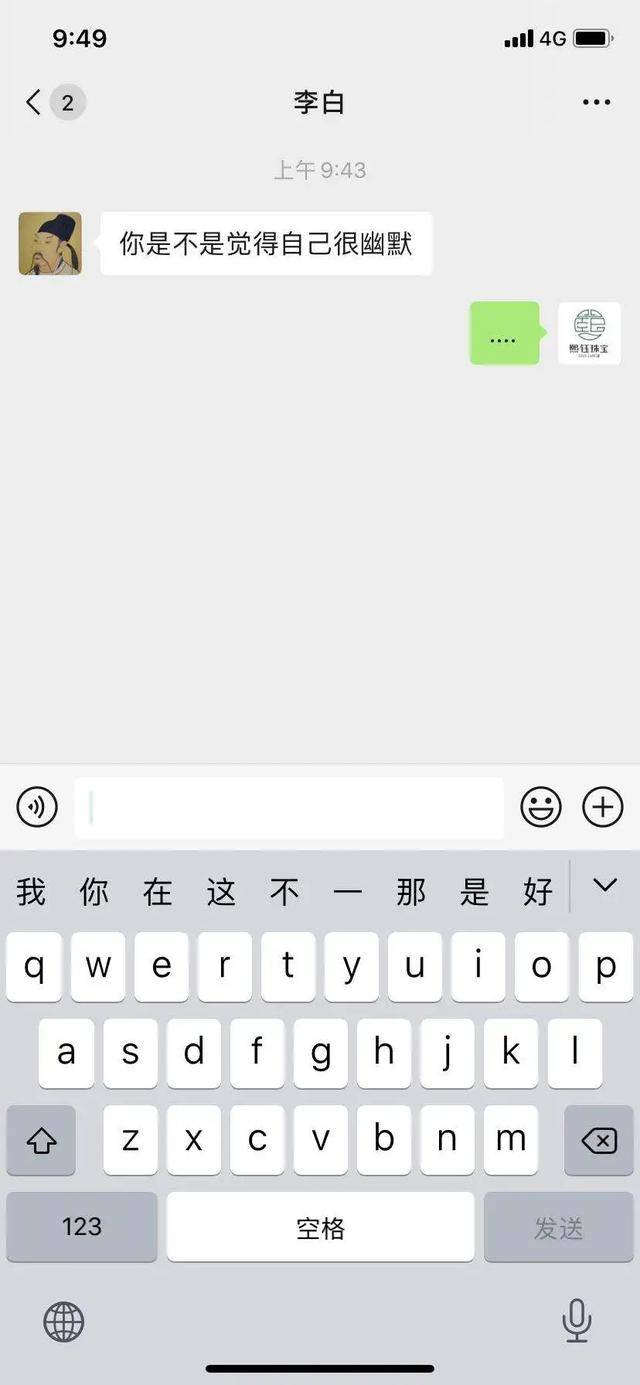Open the emoji sticker panel

tap(541, 807)
